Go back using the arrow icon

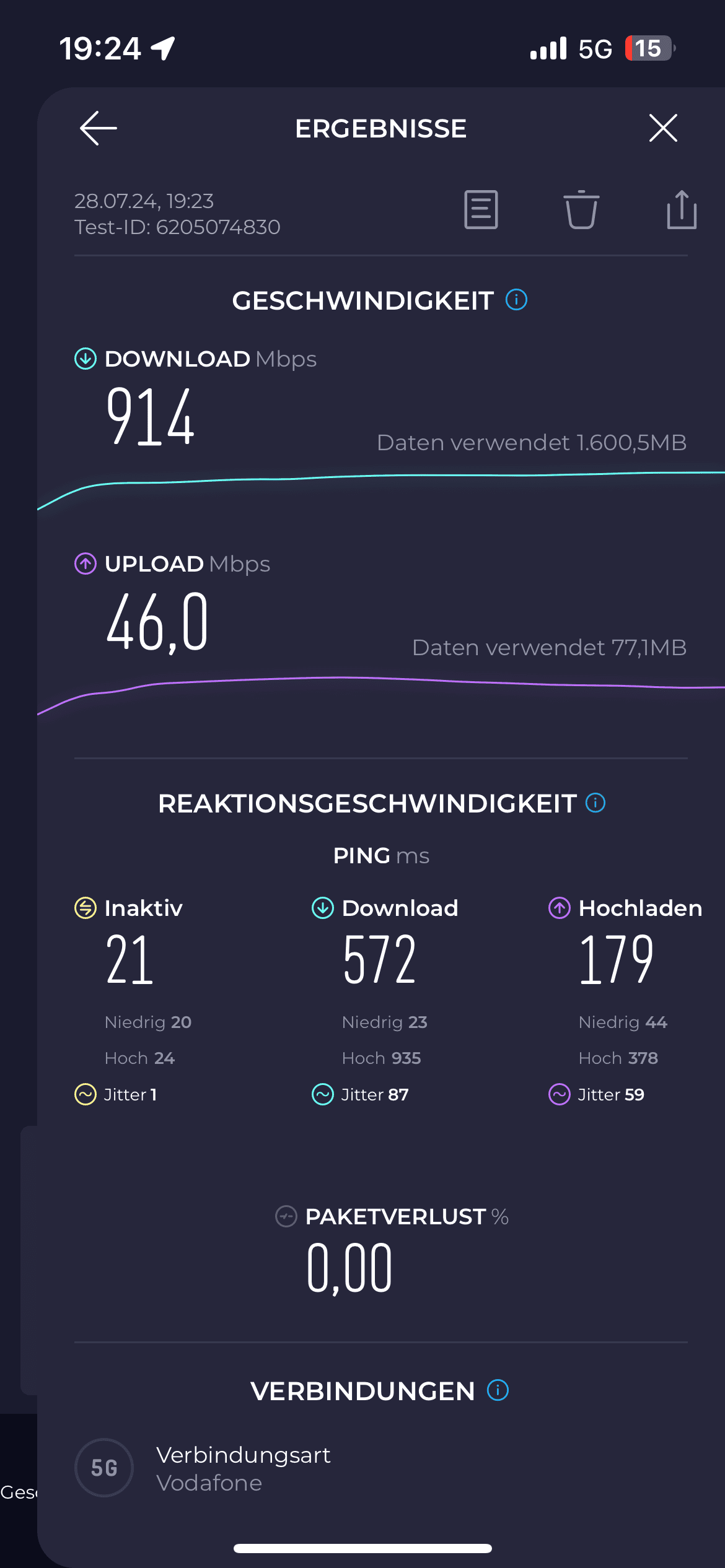pyautogui.click(x=99, y=128)
